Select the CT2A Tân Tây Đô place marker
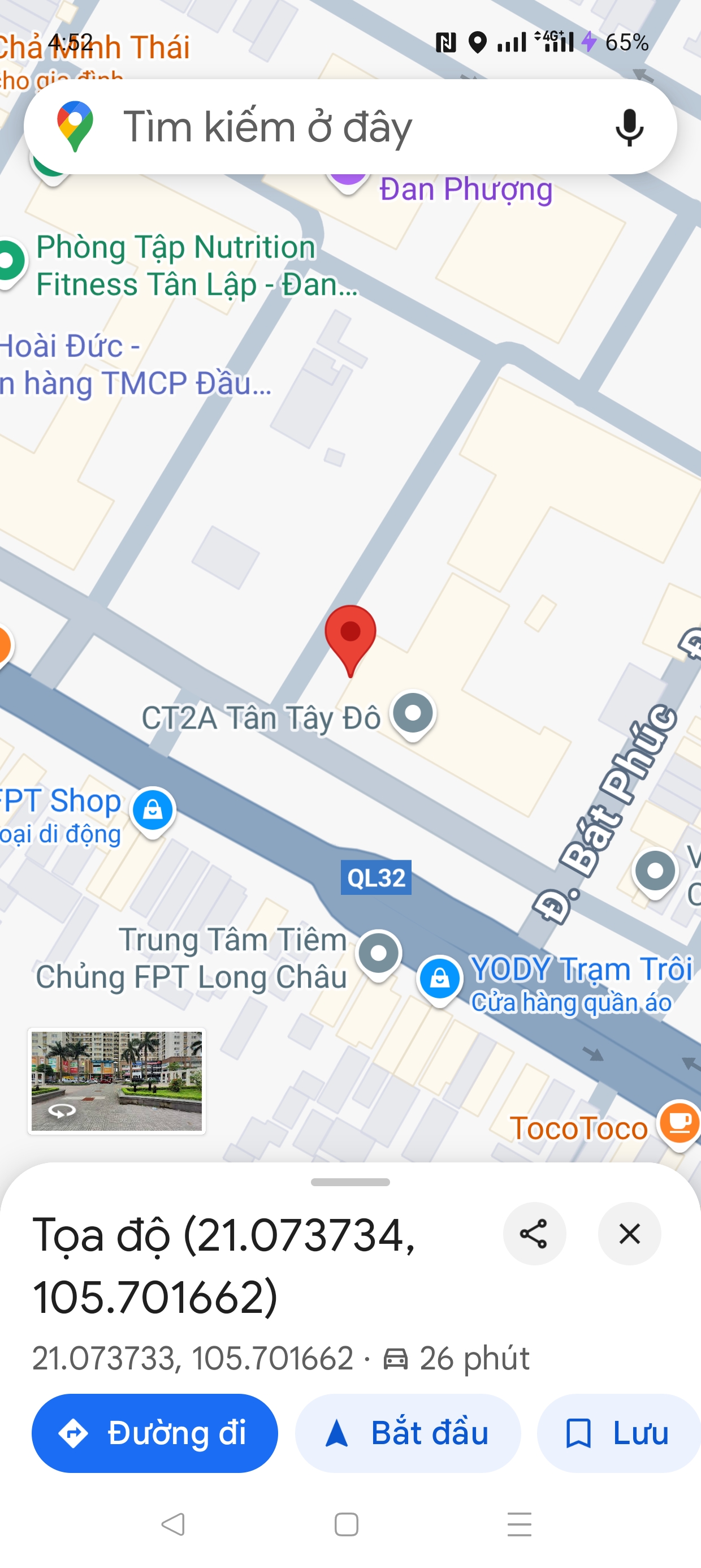Image resolution: width=701 pixels, height=1568 pixels. click(413, 713)
